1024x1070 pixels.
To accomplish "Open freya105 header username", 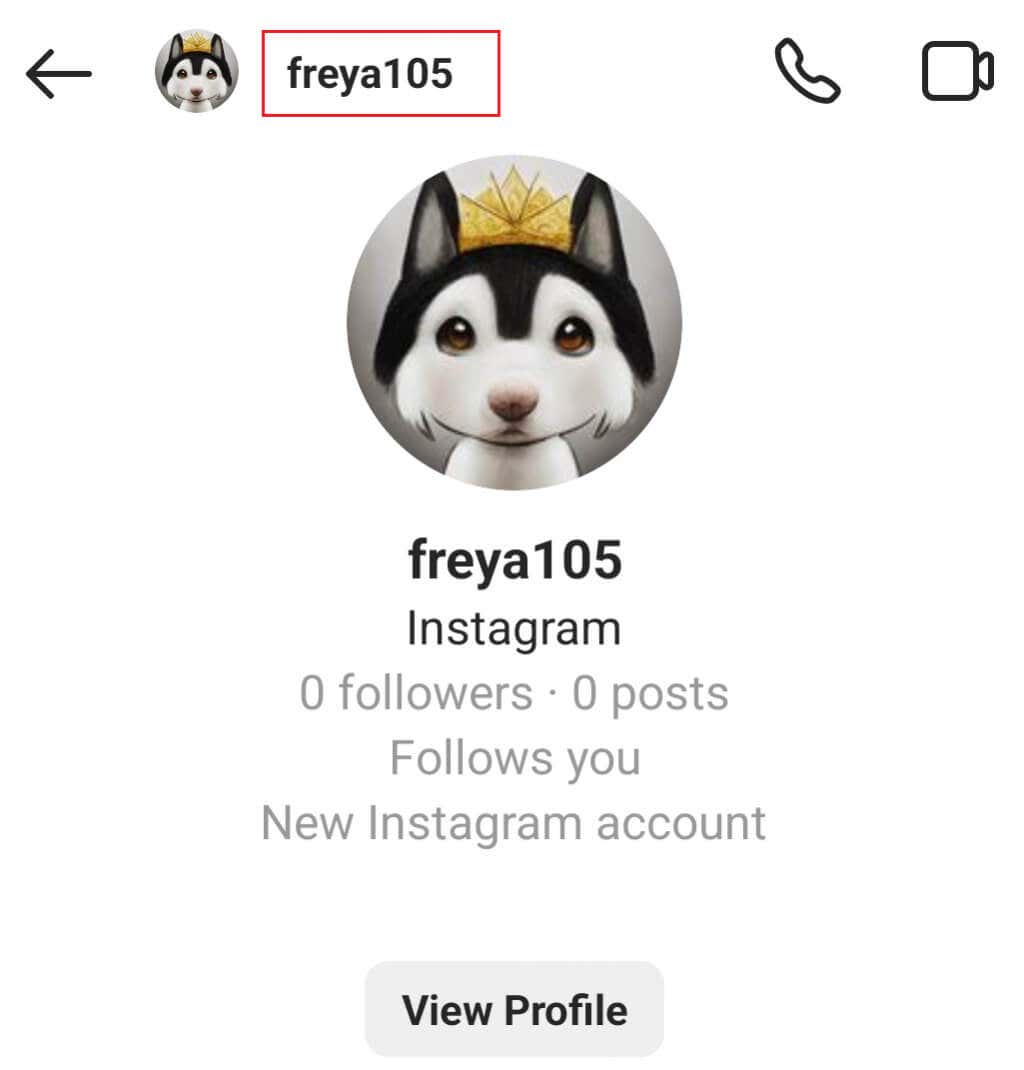I will pos(371,73).
